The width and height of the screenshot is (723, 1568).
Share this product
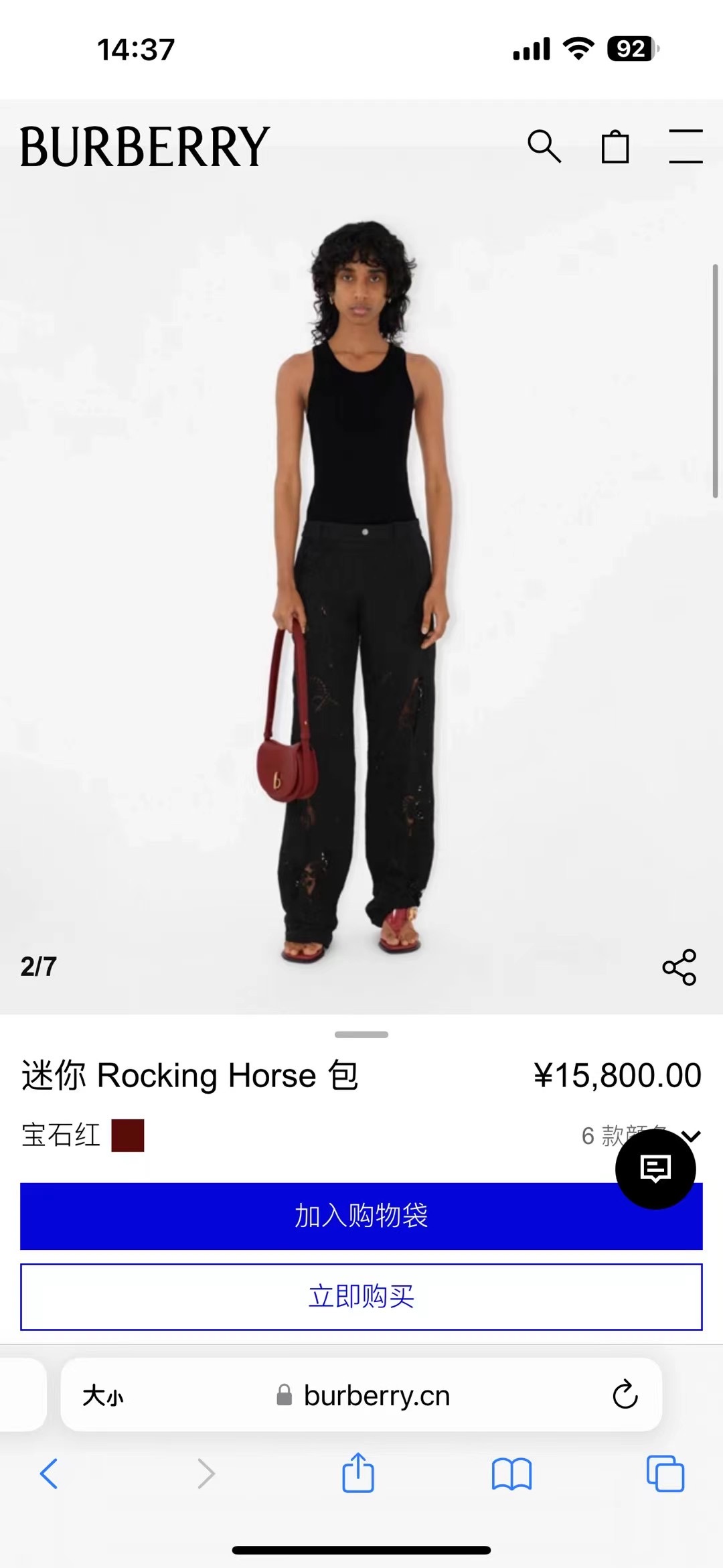click(679, 967)
